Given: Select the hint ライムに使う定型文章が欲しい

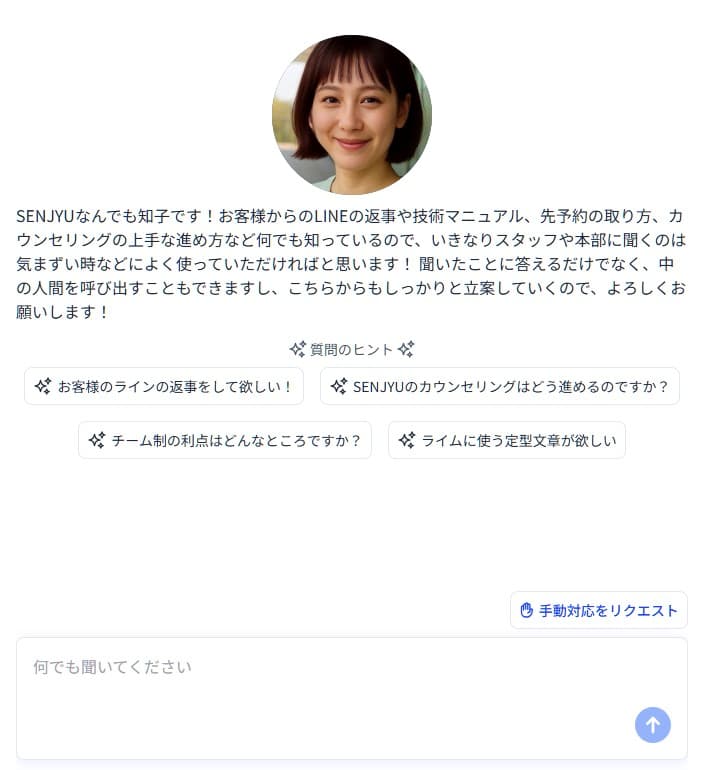Looking at the screenshot, I should point(506,440).
